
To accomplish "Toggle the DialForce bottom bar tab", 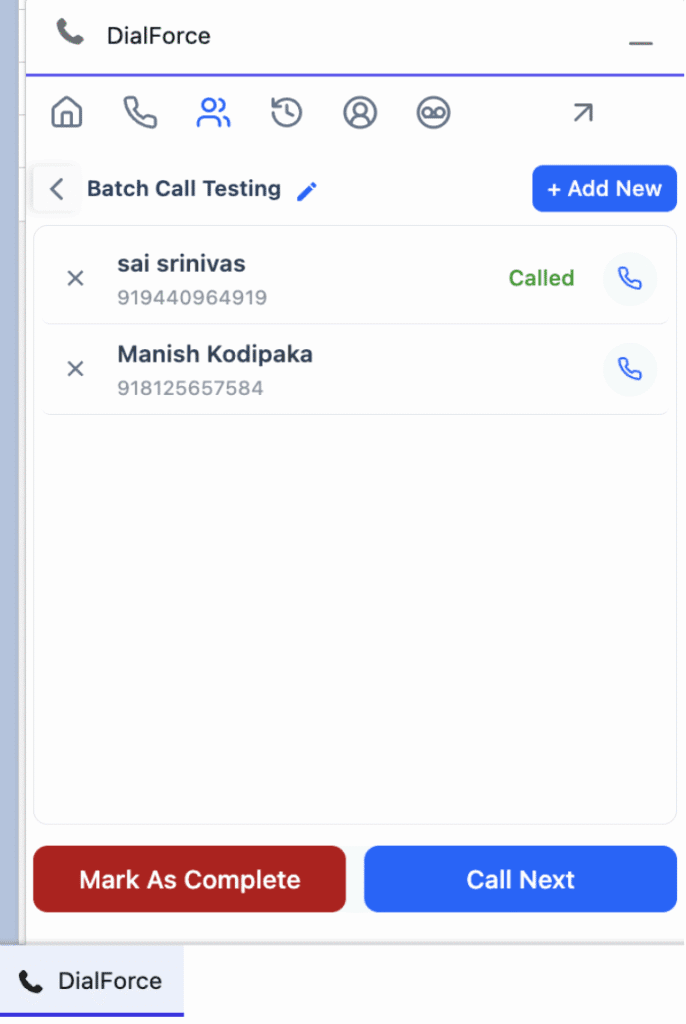I will tap(92, 981).
